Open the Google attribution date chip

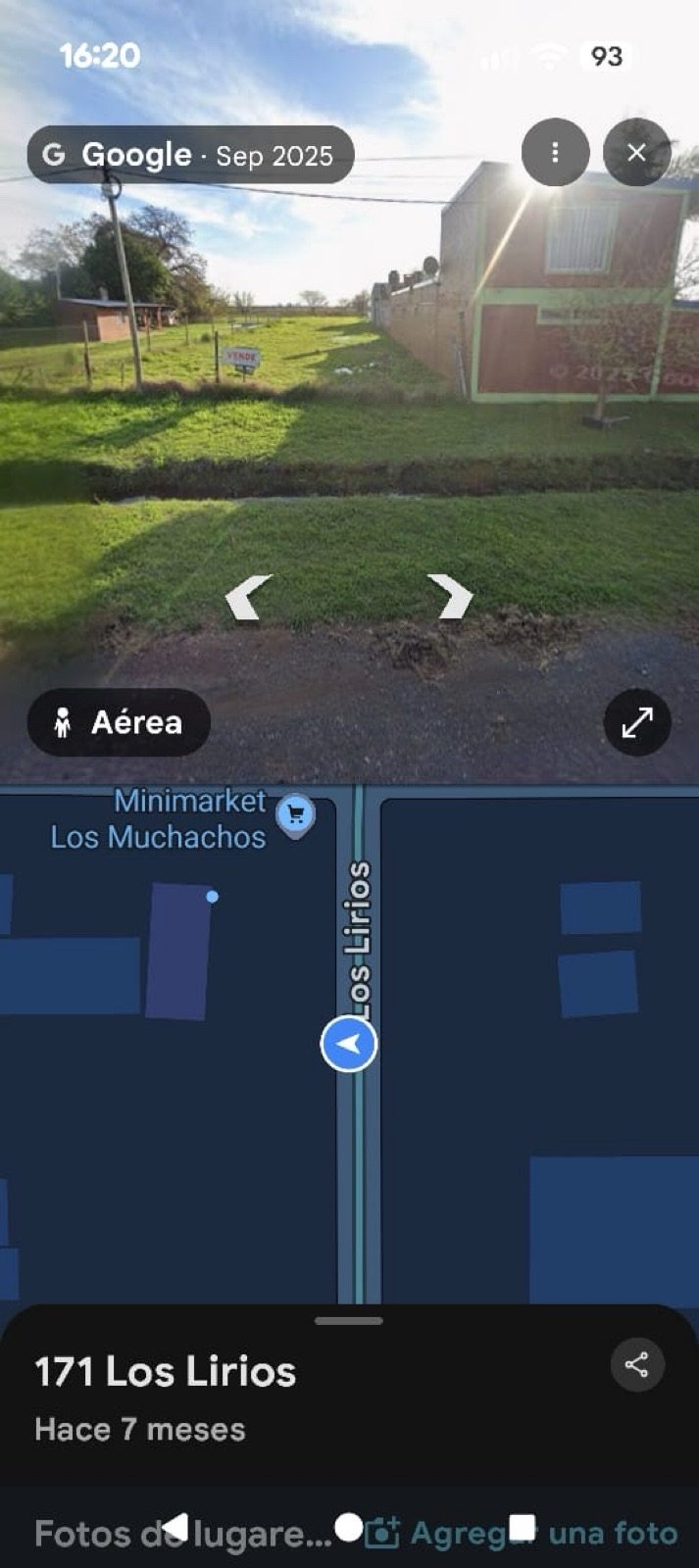click(190, 155)
